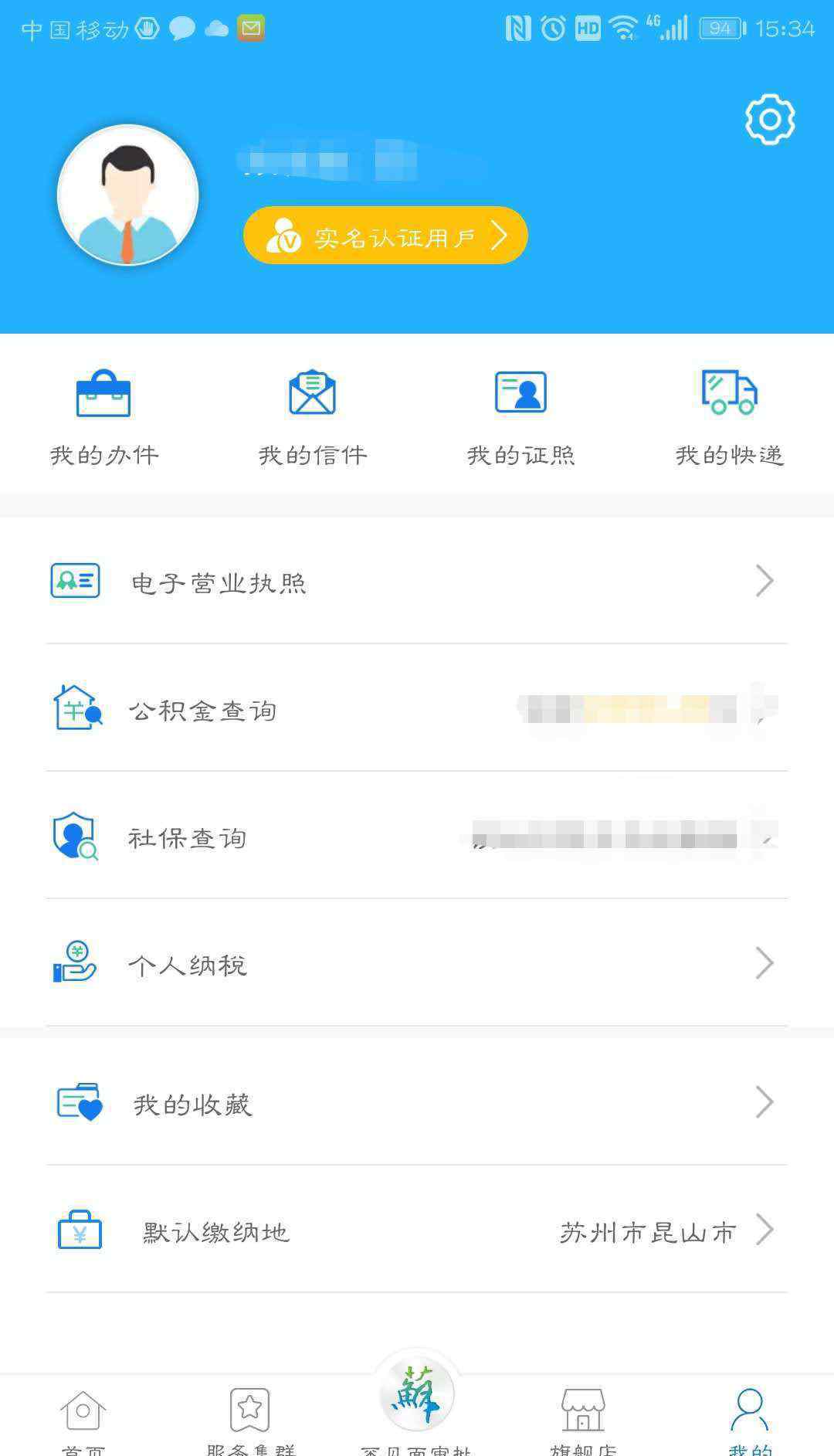Switch to the 首页 tab
This screenshot has height=1456, width=834.
pos(83,1420)
